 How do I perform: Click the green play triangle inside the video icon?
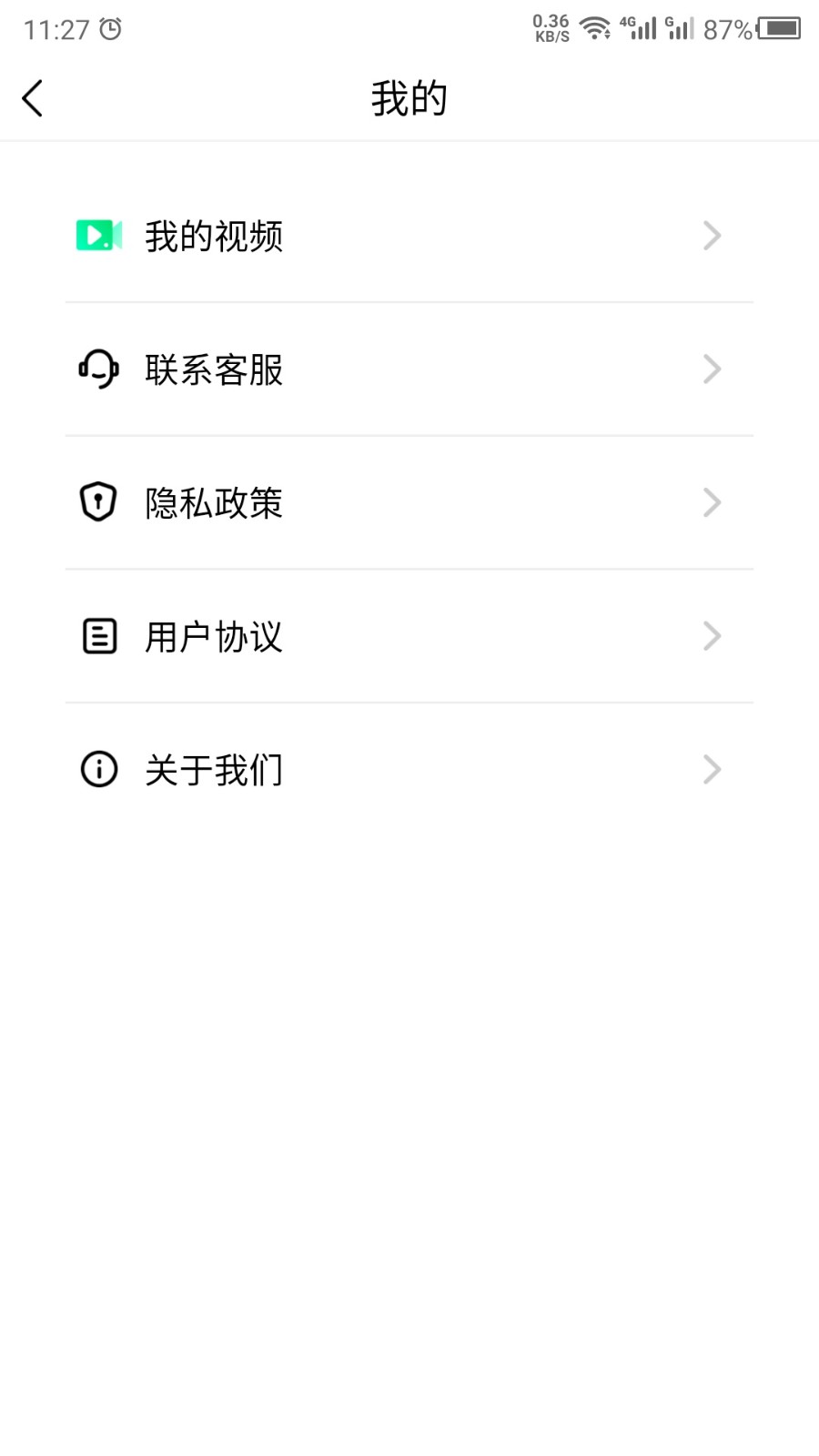tap(96, 235)
